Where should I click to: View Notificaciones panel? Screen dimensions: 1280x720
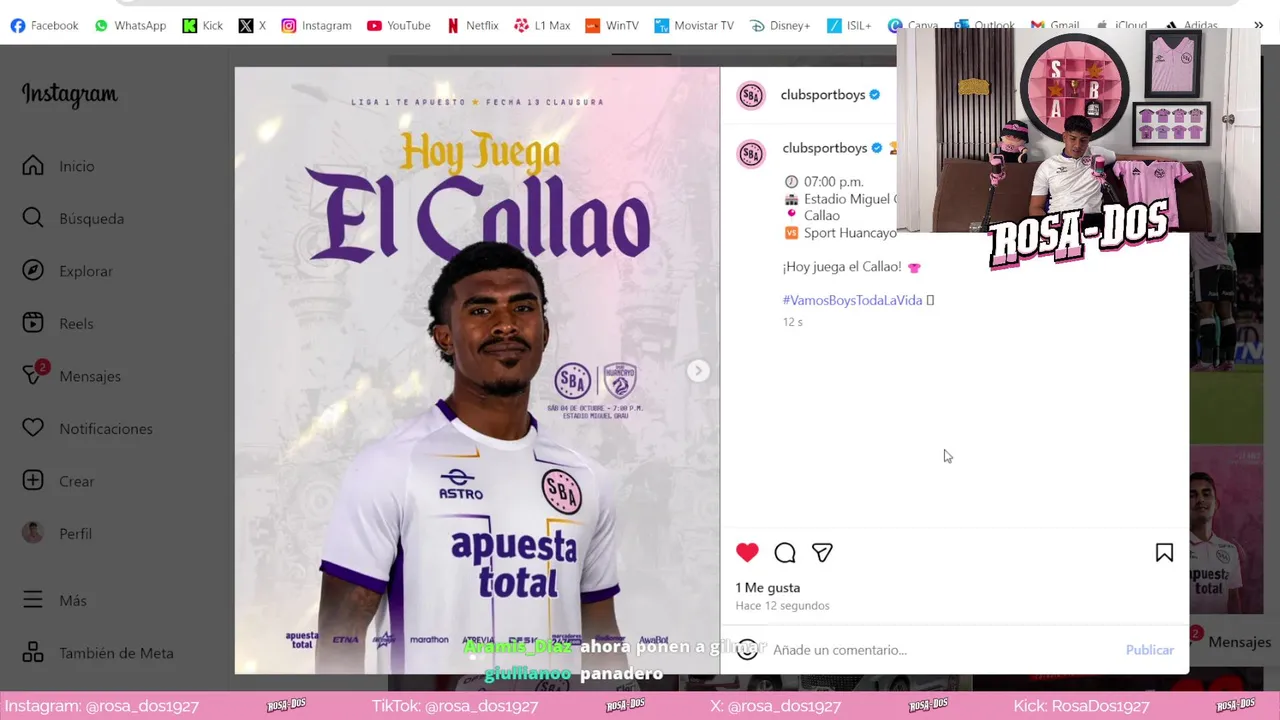105,428
